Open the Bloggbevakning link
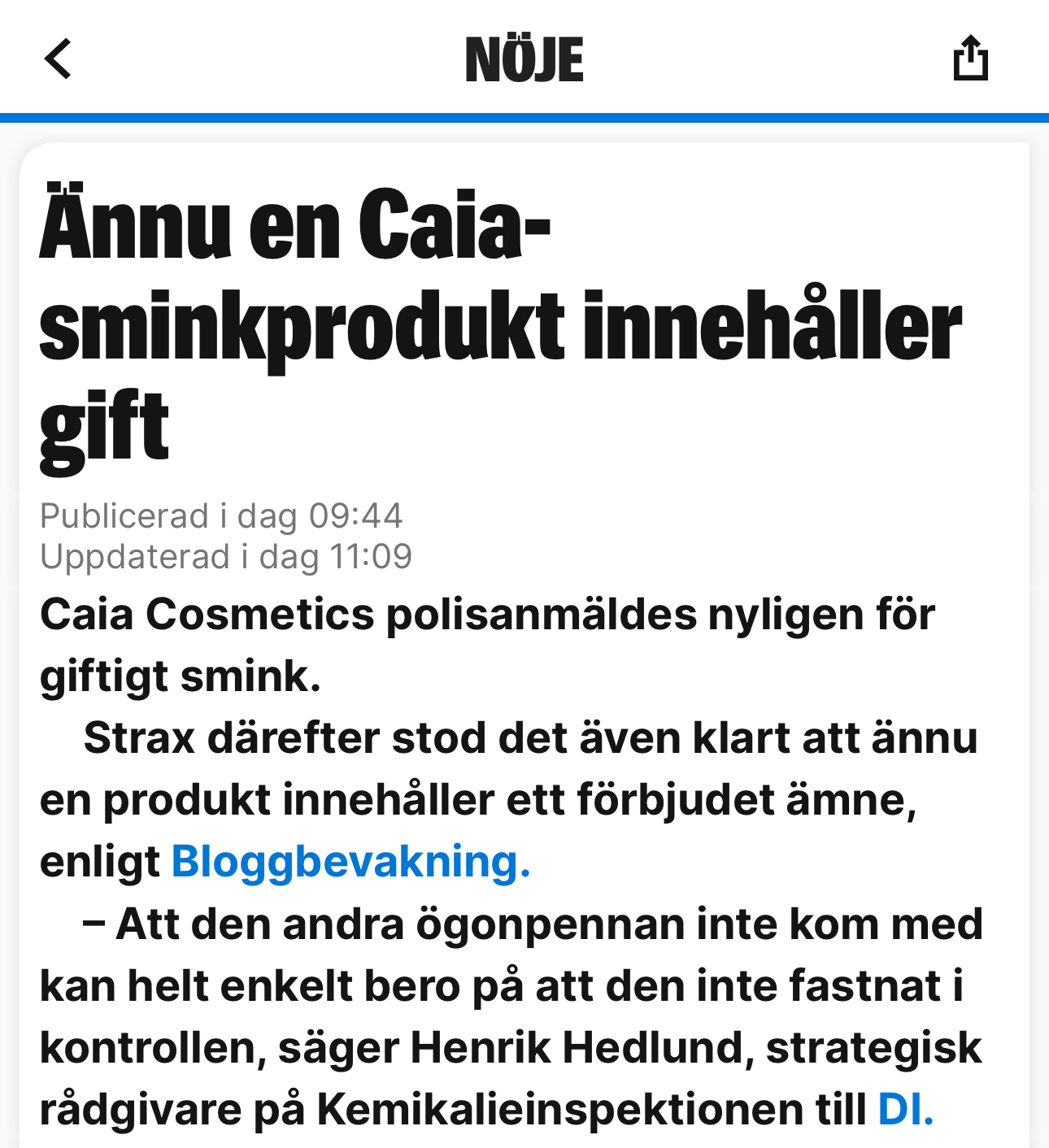The height and width of the screenshot is (1148, 1049). coord(350,862)
